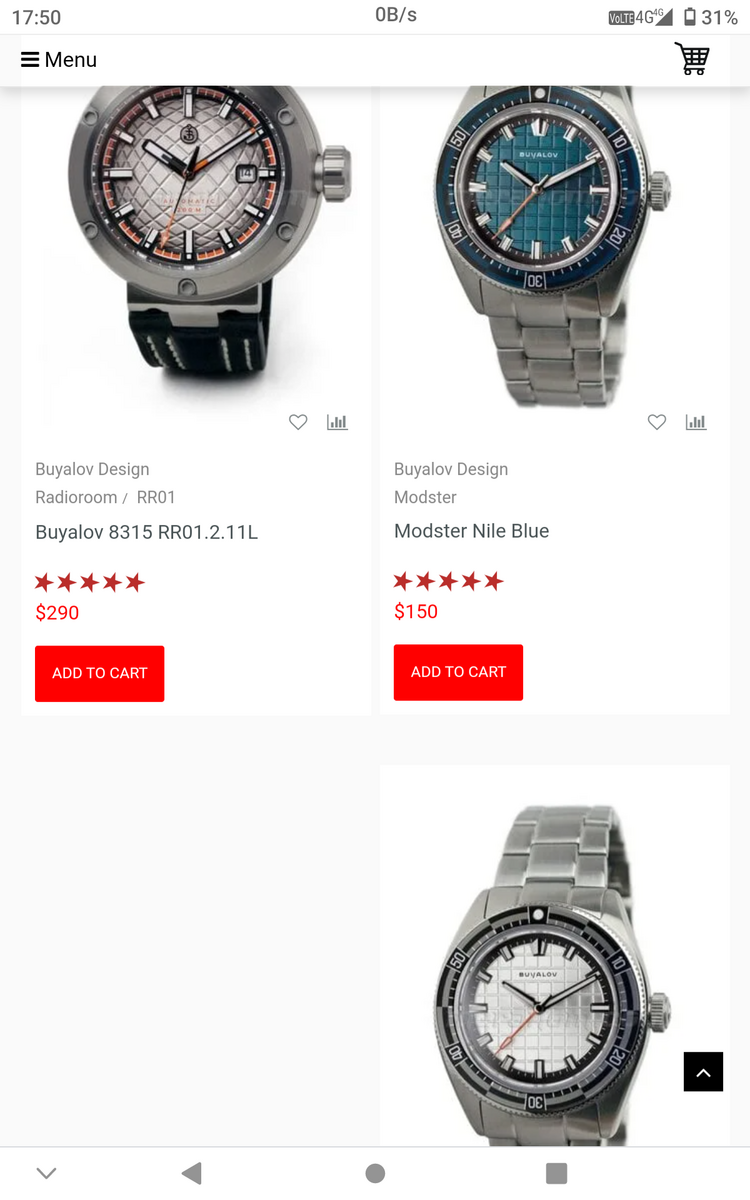
Task: Add Modster Nile Blue to wishlist
Action: 657,422
